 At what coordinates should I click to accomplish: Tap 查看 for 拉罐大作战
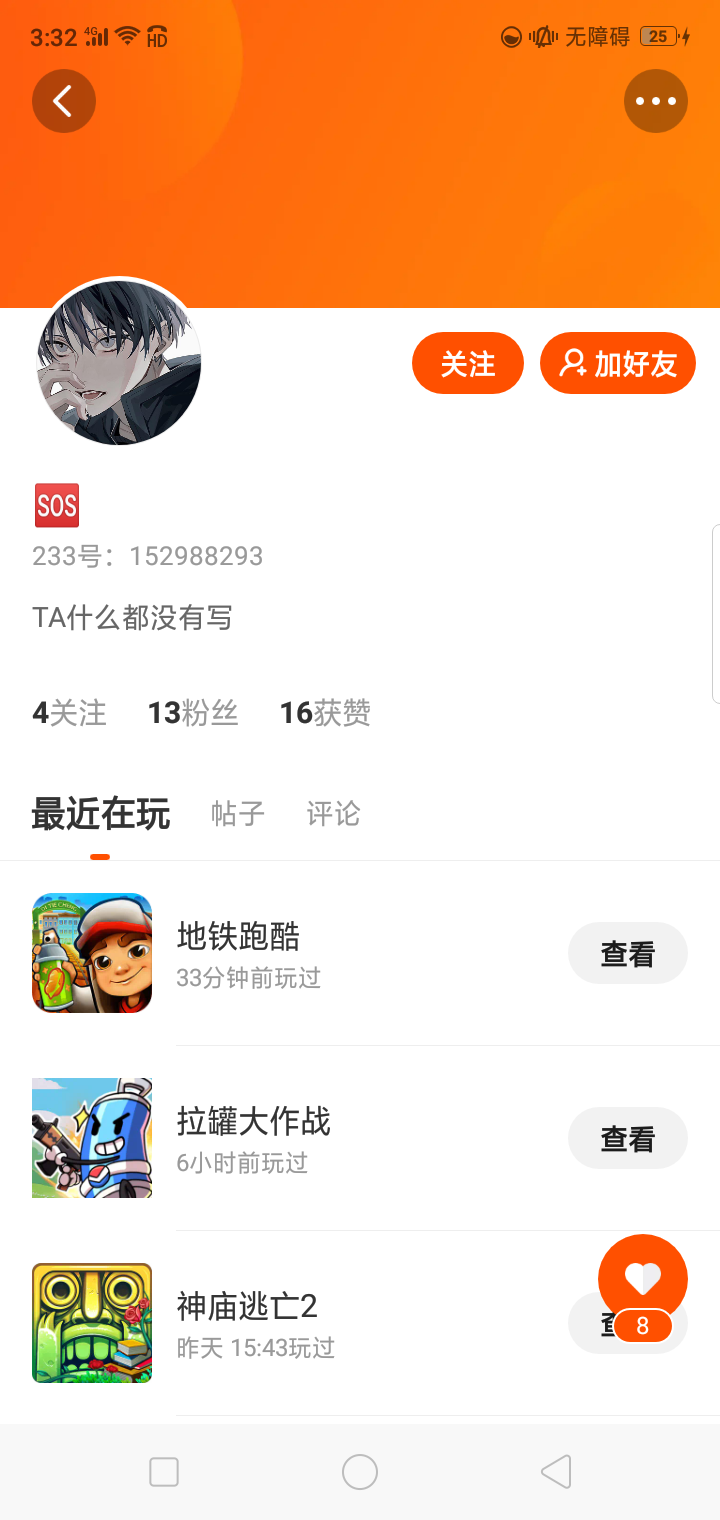pos(627,1138)
